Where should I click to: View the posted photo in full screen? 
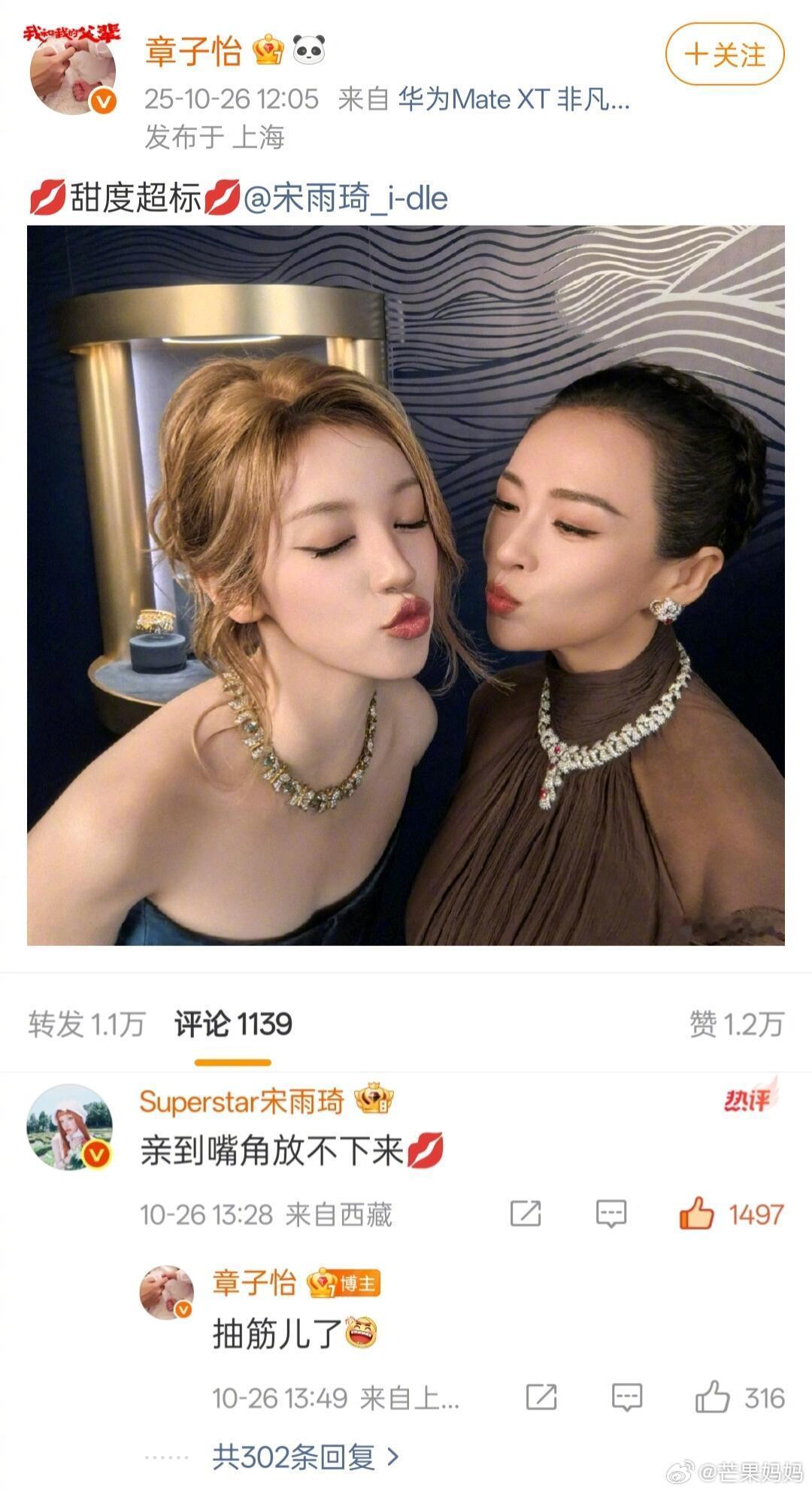406,585
